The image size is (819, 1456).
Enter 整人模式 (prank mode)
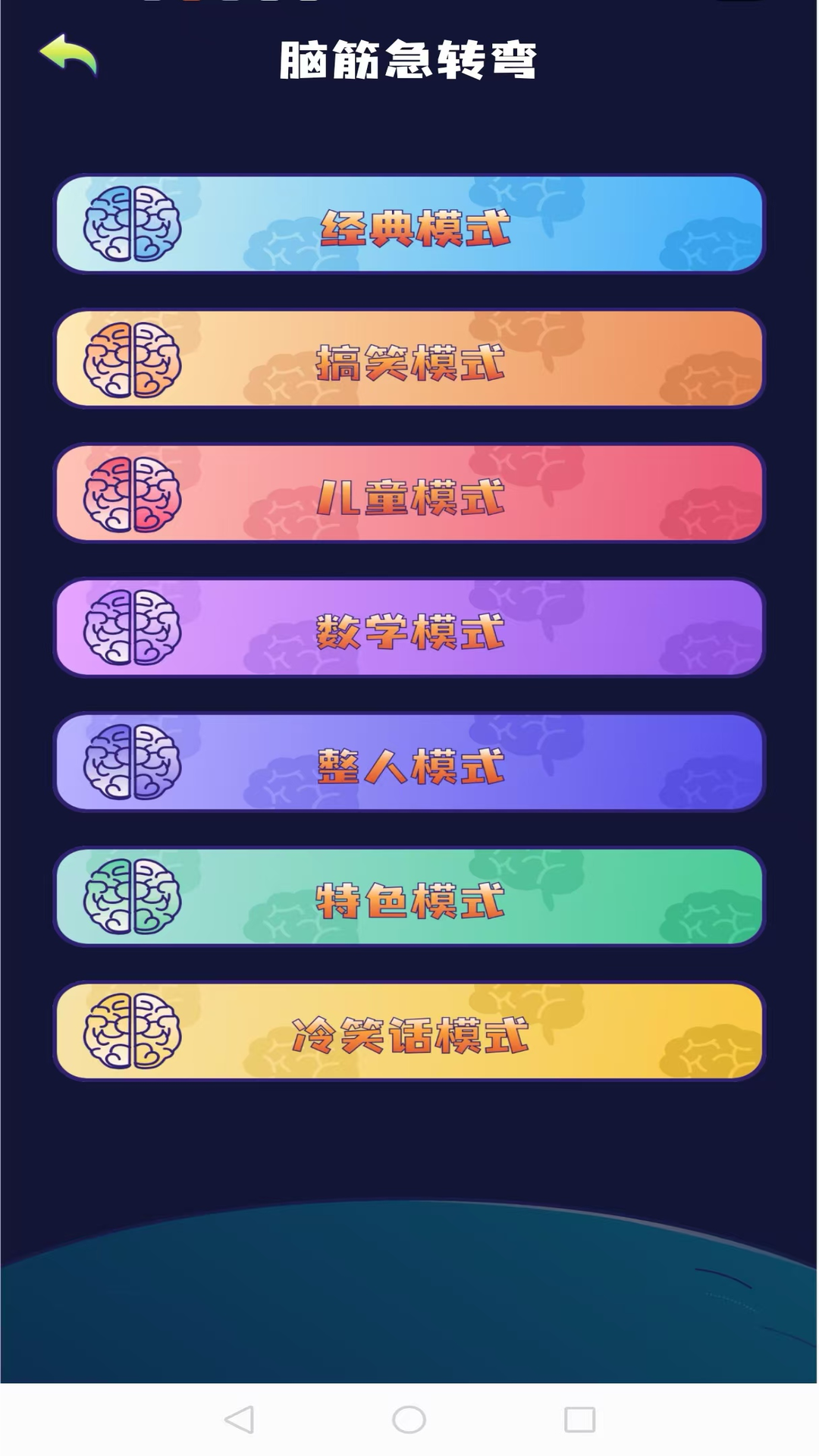tap(409, 763)
